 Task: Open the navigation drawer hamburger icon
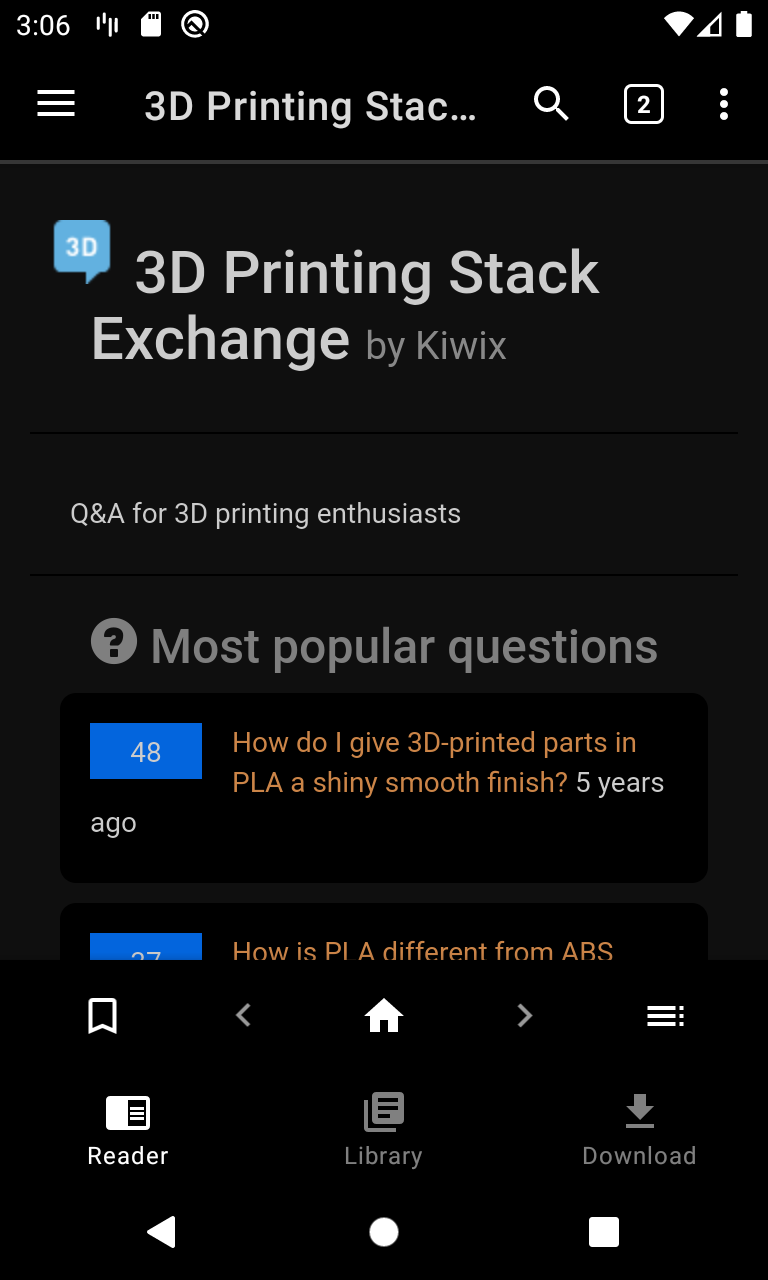[x=56, y=104]
